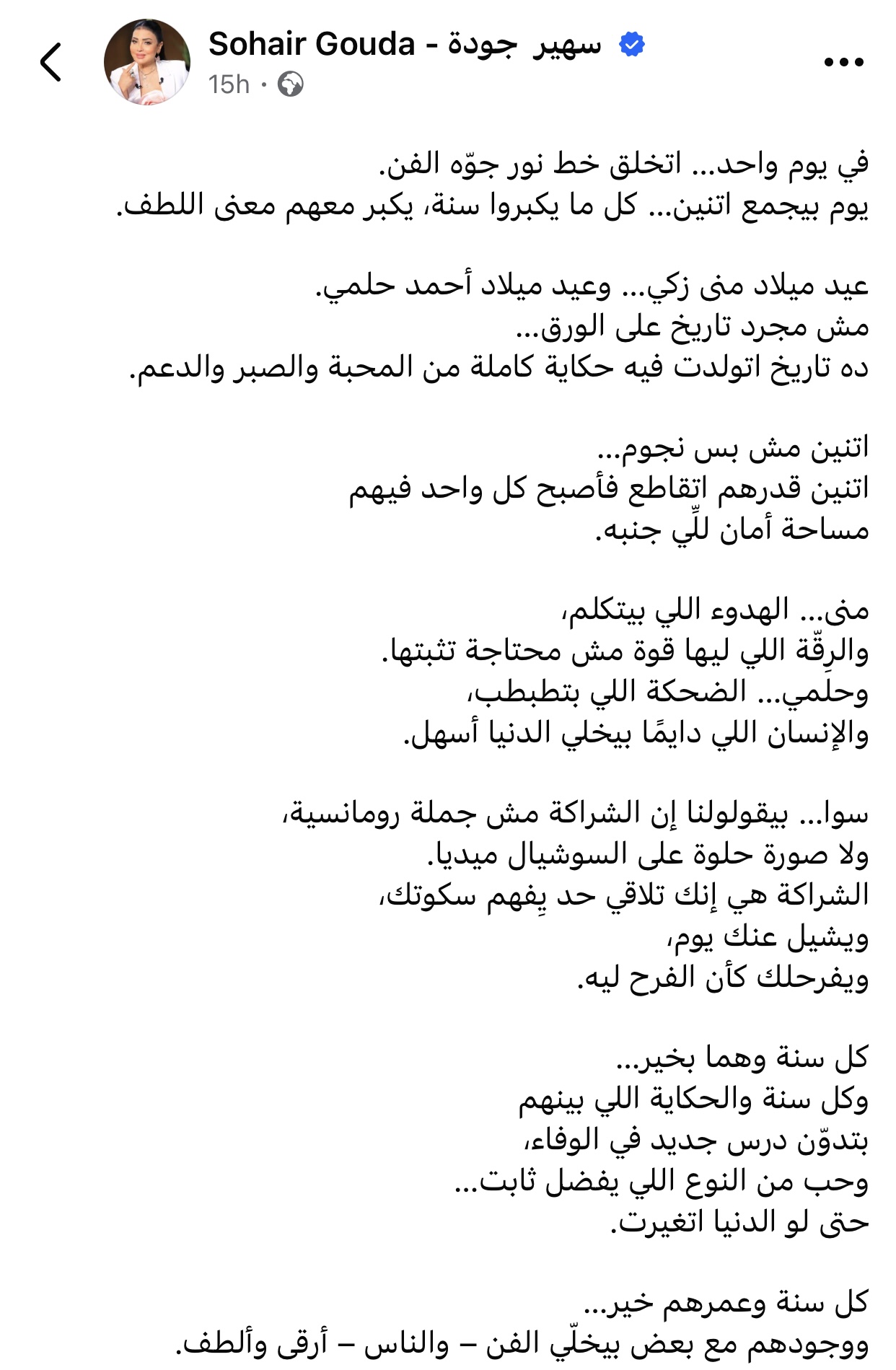Click the globe public audience icon
The height and width of the screenshot is (1370, 896).
coord(291,85)
